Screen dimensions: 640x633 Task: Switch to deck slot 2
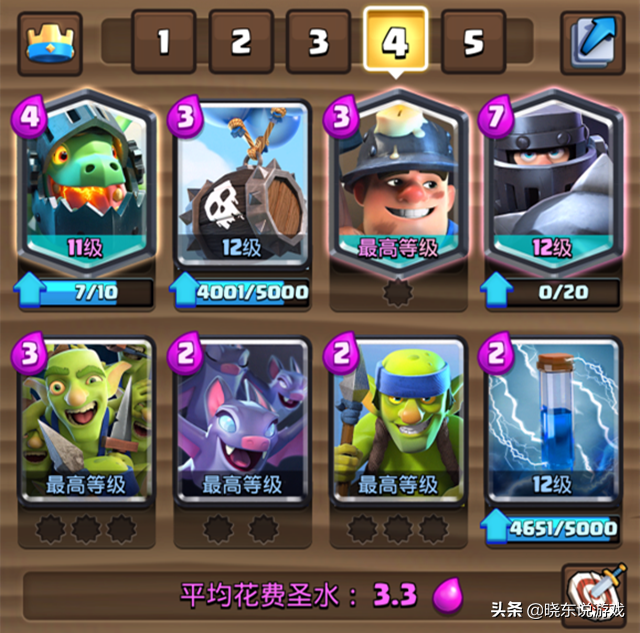click(240, 42)
